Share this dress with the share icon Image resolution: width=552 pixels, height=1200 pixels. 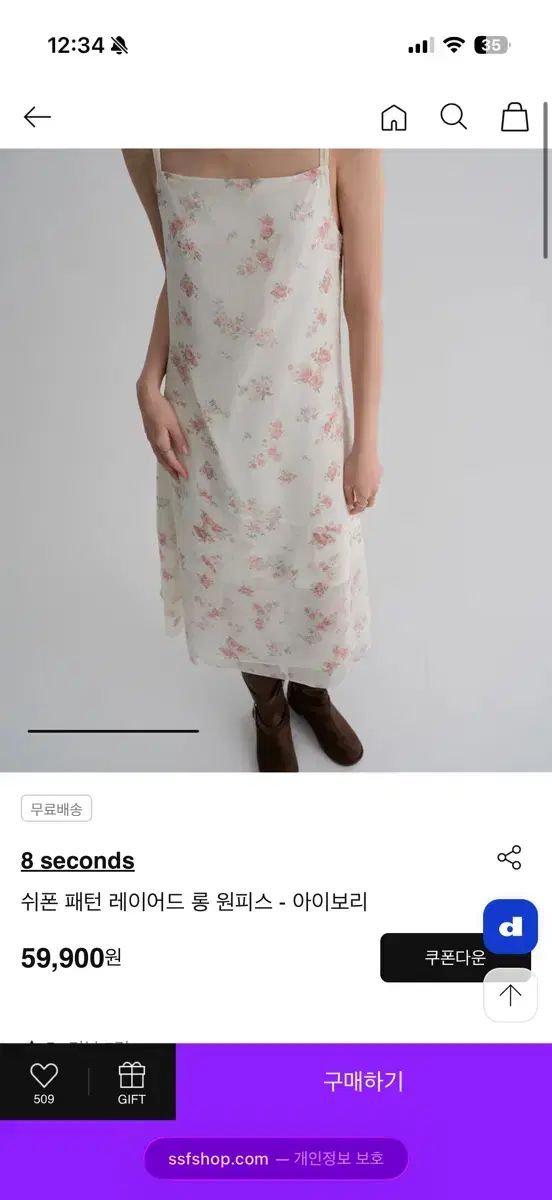click(509, 857)
